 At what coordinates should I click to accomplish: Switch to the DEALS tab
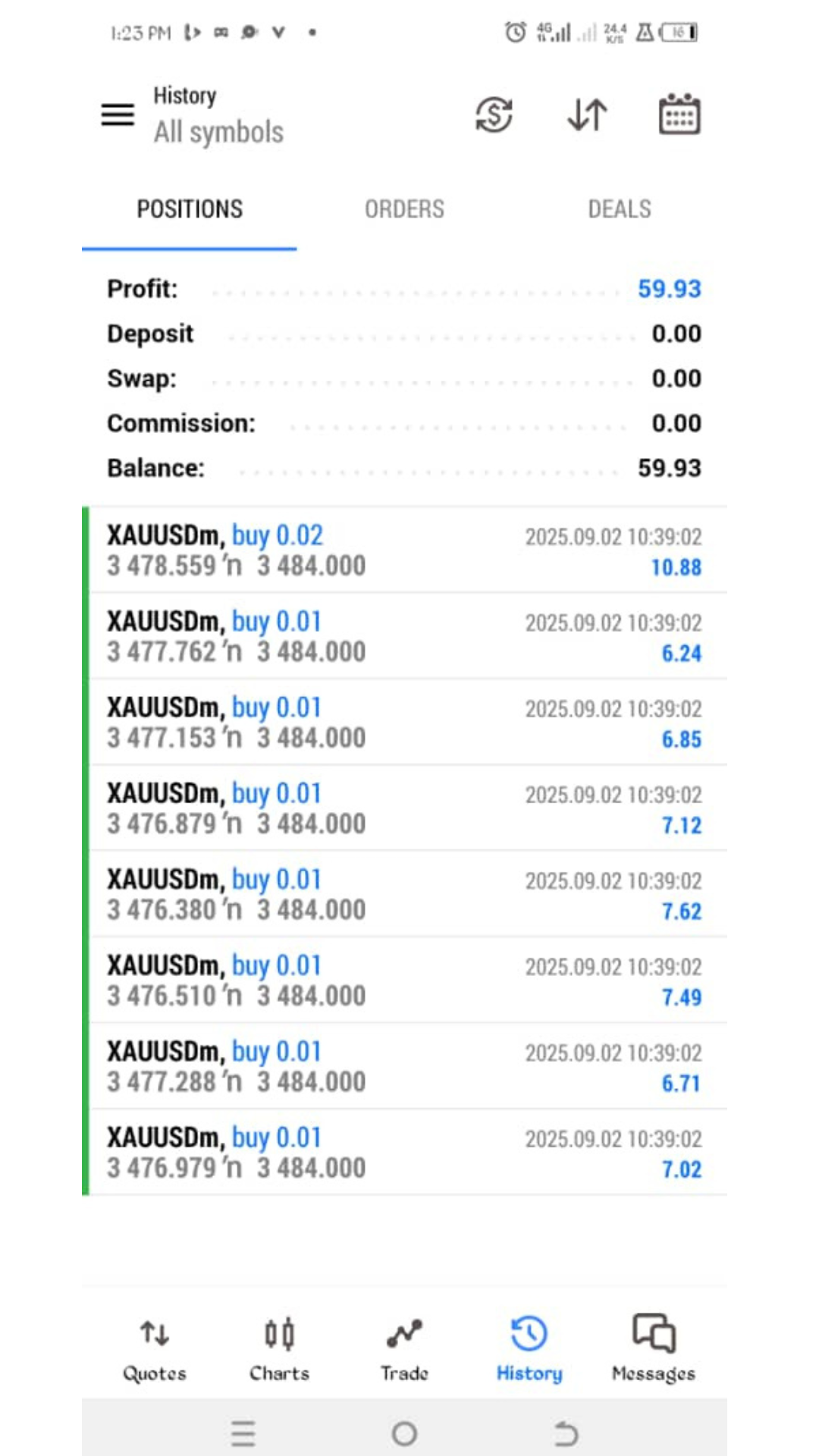pyautogui.click(x=620, y=209)
